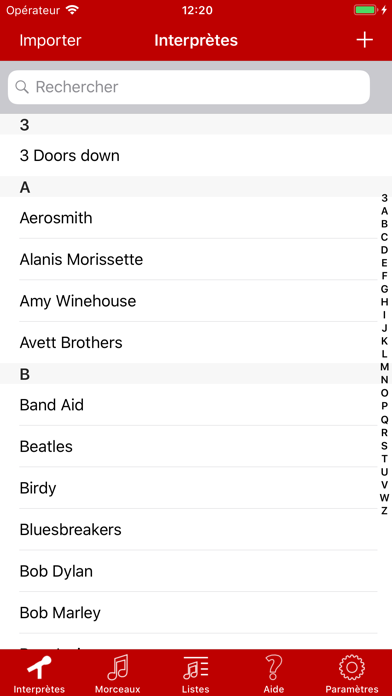The height and width of the screenshot is (696, 392).
Task: Go to the Paramètres tab
Action: coord(352,673)
